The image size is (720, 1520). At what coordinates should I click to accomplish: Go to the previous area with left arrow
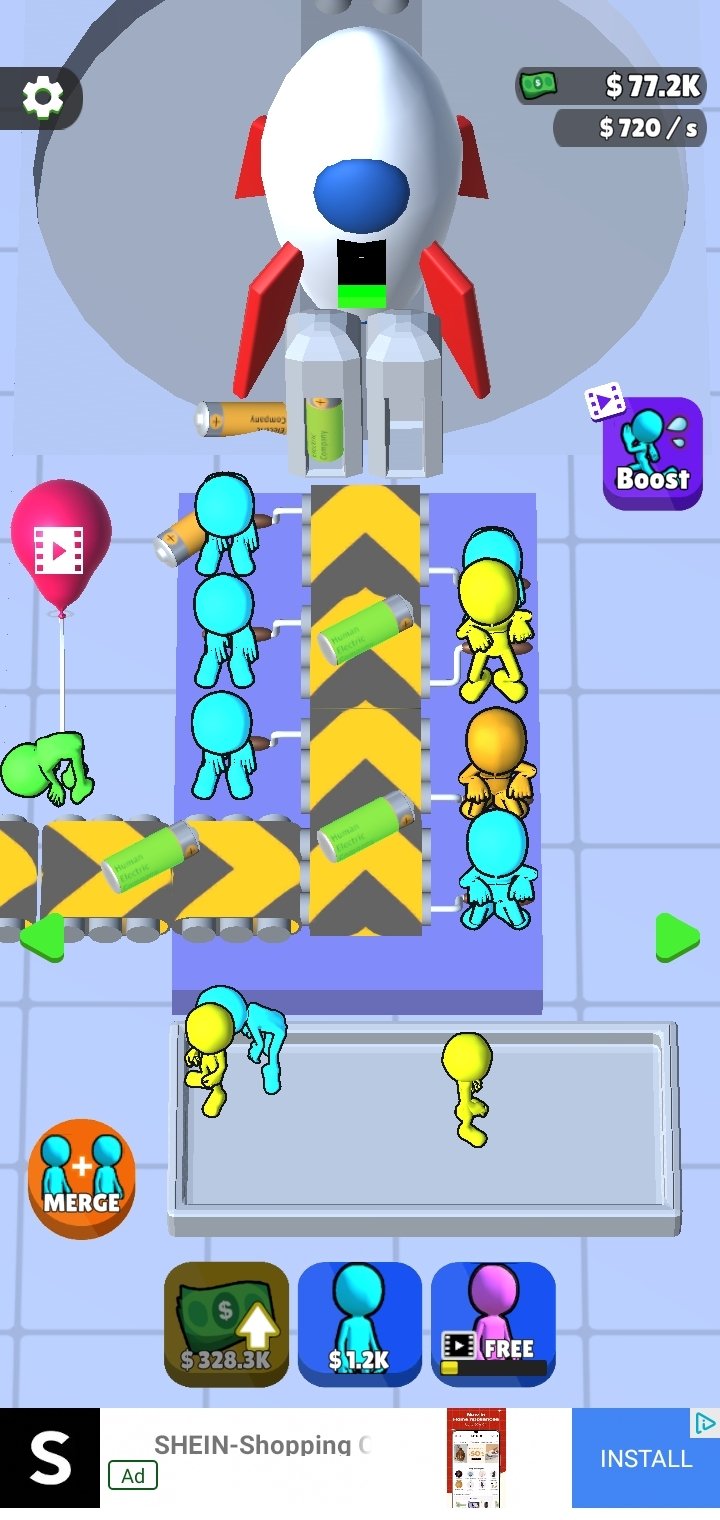(42, 938)
